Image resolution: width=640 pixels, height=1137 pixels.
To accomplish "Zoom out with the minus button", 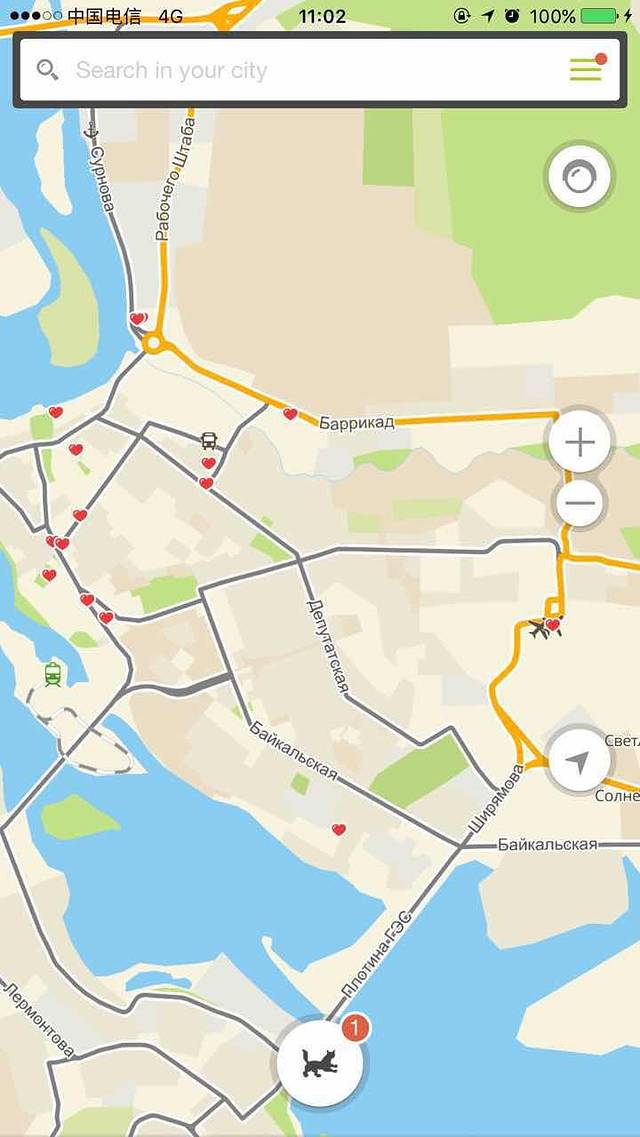I will coord(579,502).
